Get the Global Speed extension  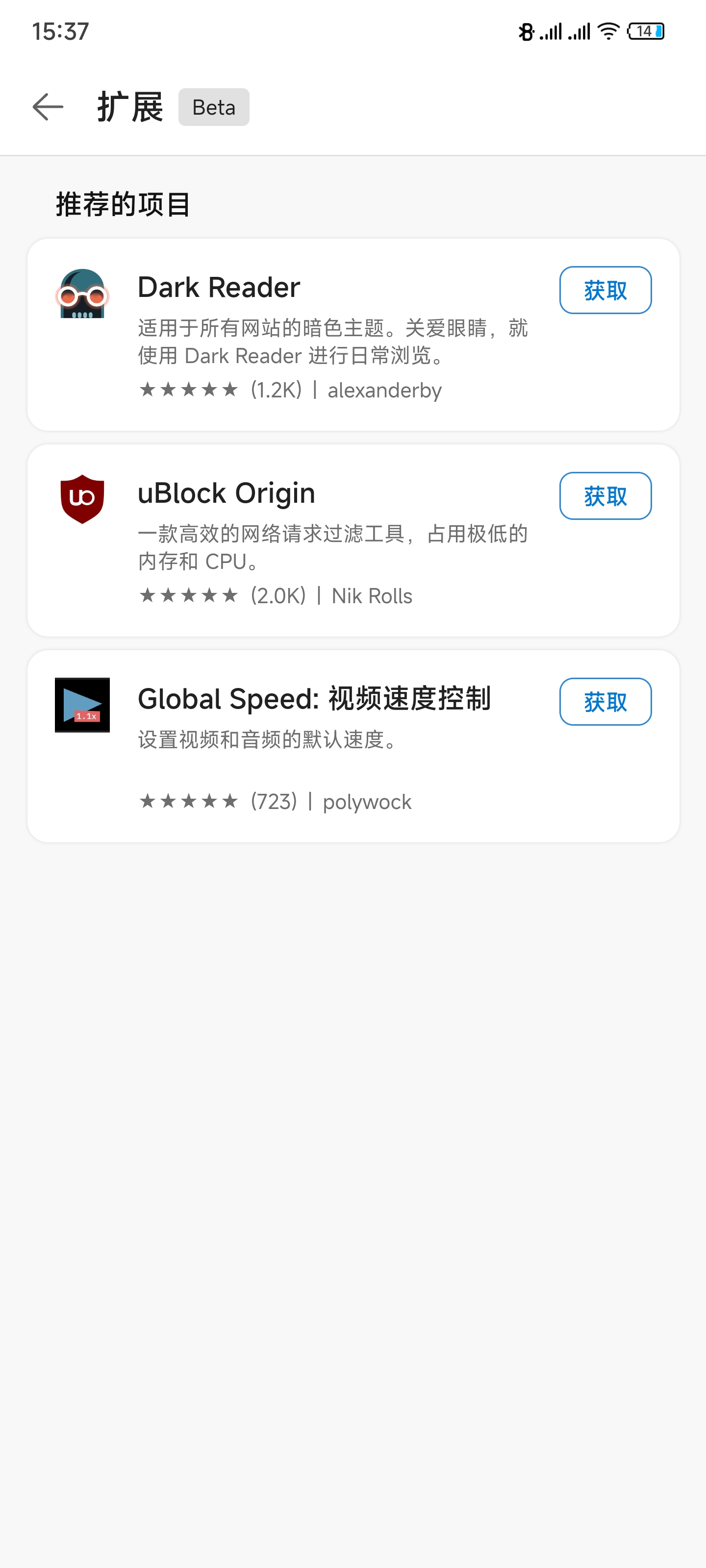coord(605,702)
